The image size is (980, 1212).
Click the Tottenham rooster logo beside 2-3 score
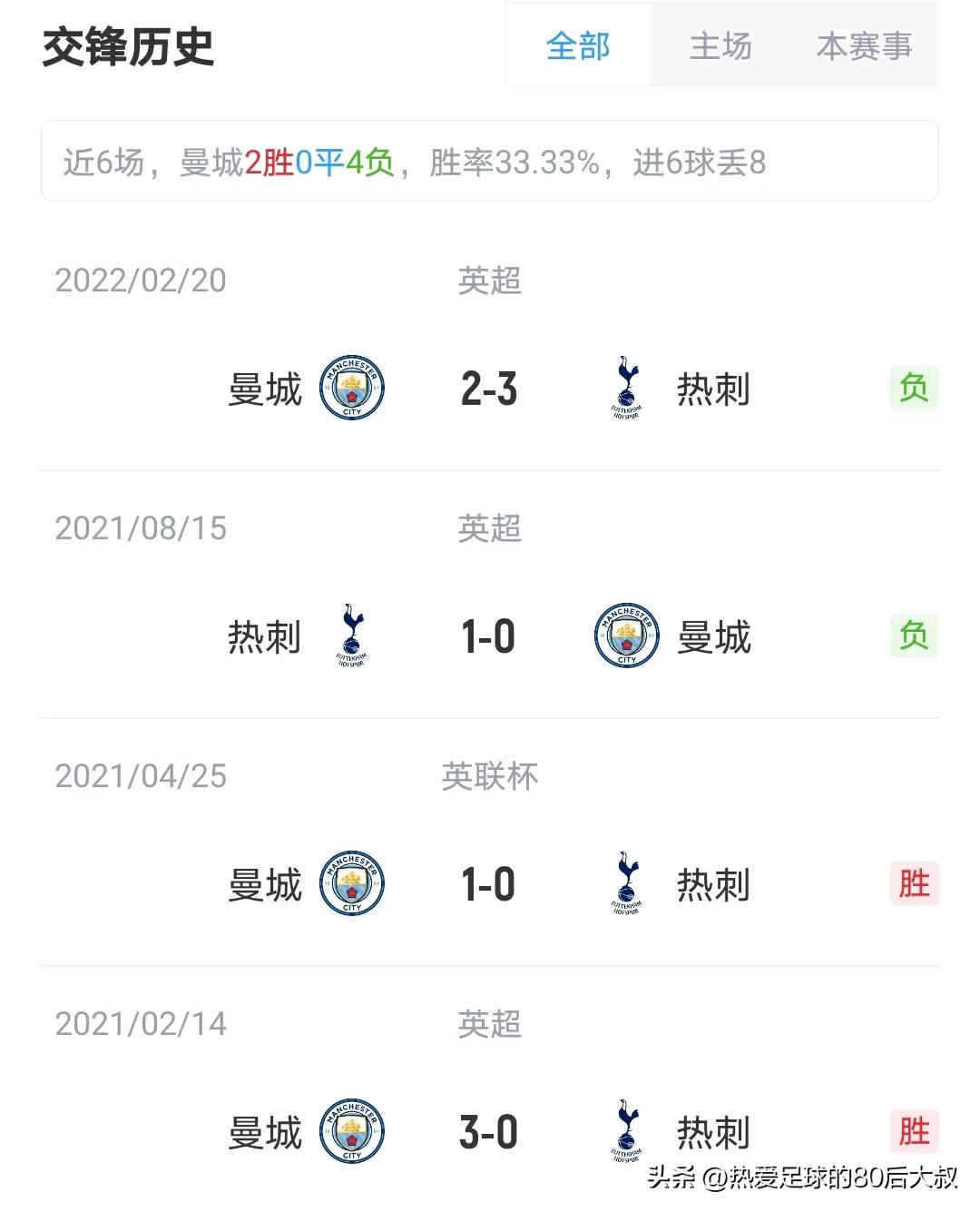click(626, 389)
